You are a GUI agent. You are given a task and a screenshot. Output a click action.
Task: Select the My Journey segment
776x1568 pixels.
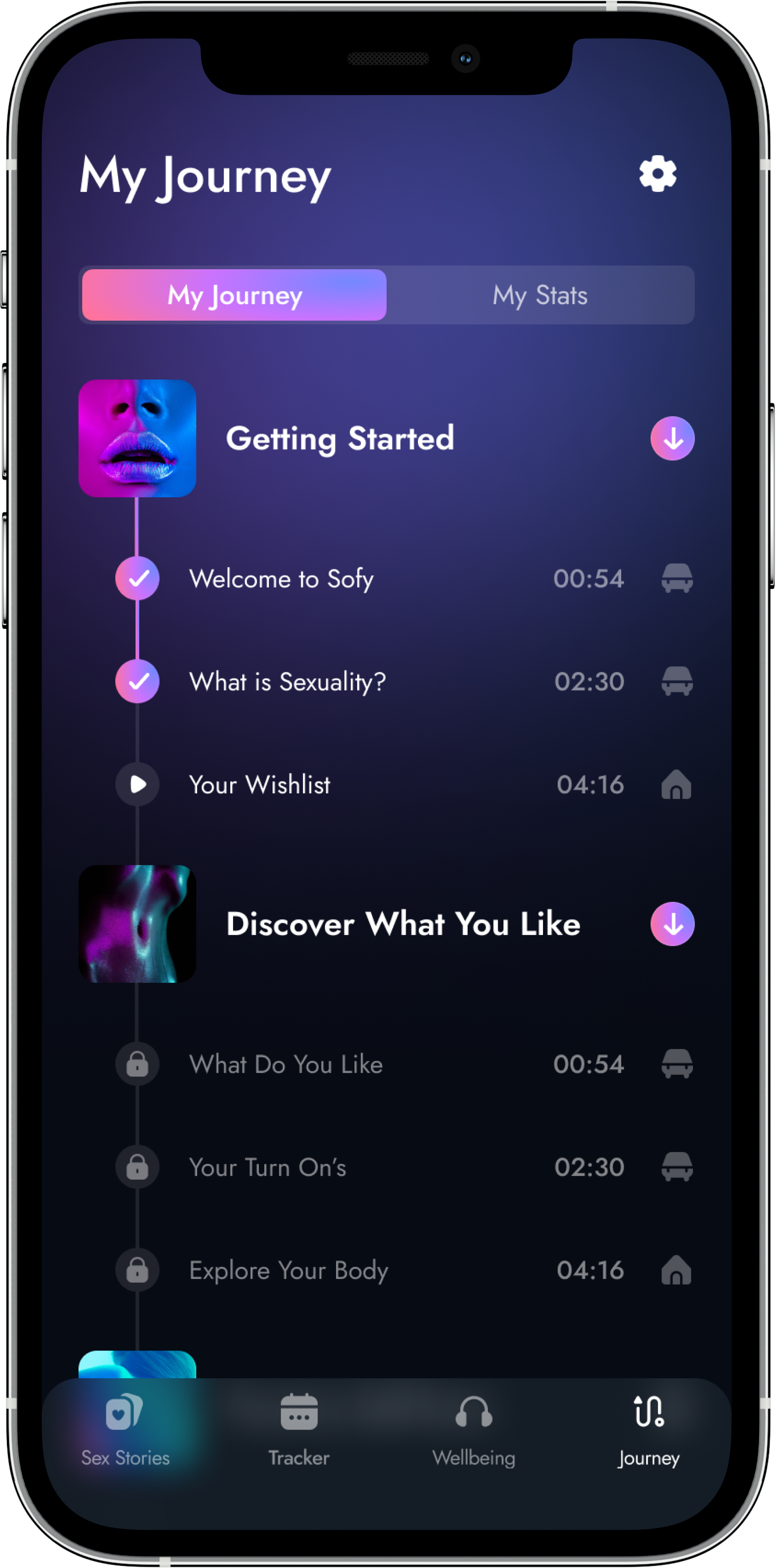tap(234, 295)
